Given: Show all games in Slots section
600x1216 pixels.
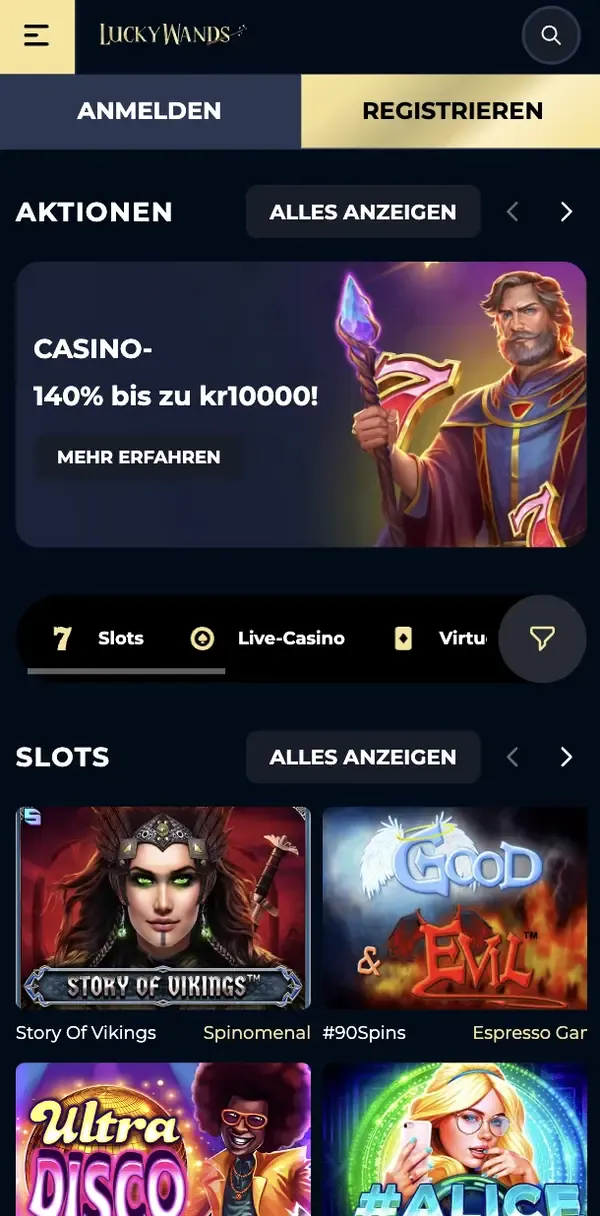Looking at the screenshot, I should pyautogui.click(x=363, y=757).
